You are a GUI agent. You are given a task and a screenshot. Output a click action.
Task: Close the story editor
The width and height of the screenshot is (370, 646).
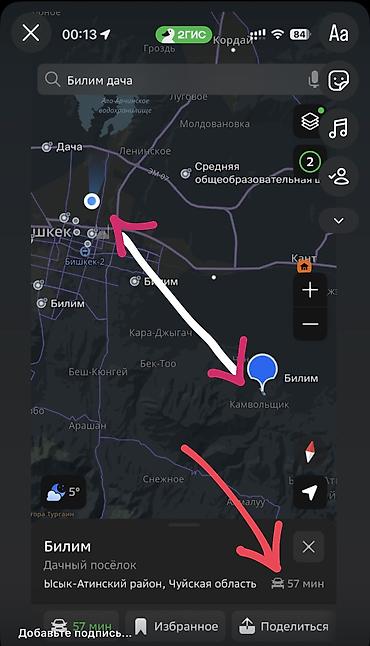[x=31, y=33]
